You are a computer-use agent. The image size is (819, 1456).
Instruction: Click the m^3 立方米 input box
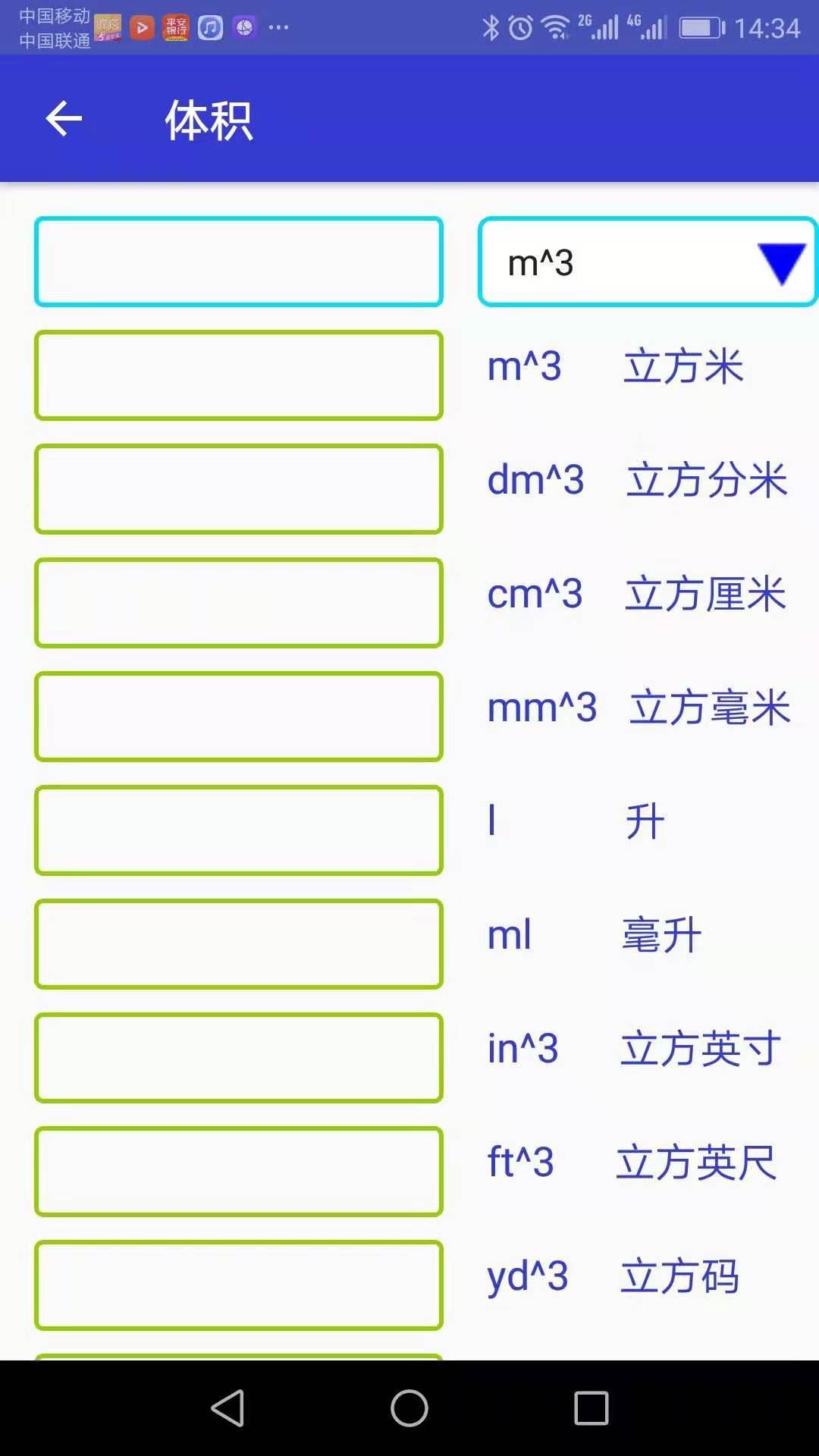click(x=239, y=375)
